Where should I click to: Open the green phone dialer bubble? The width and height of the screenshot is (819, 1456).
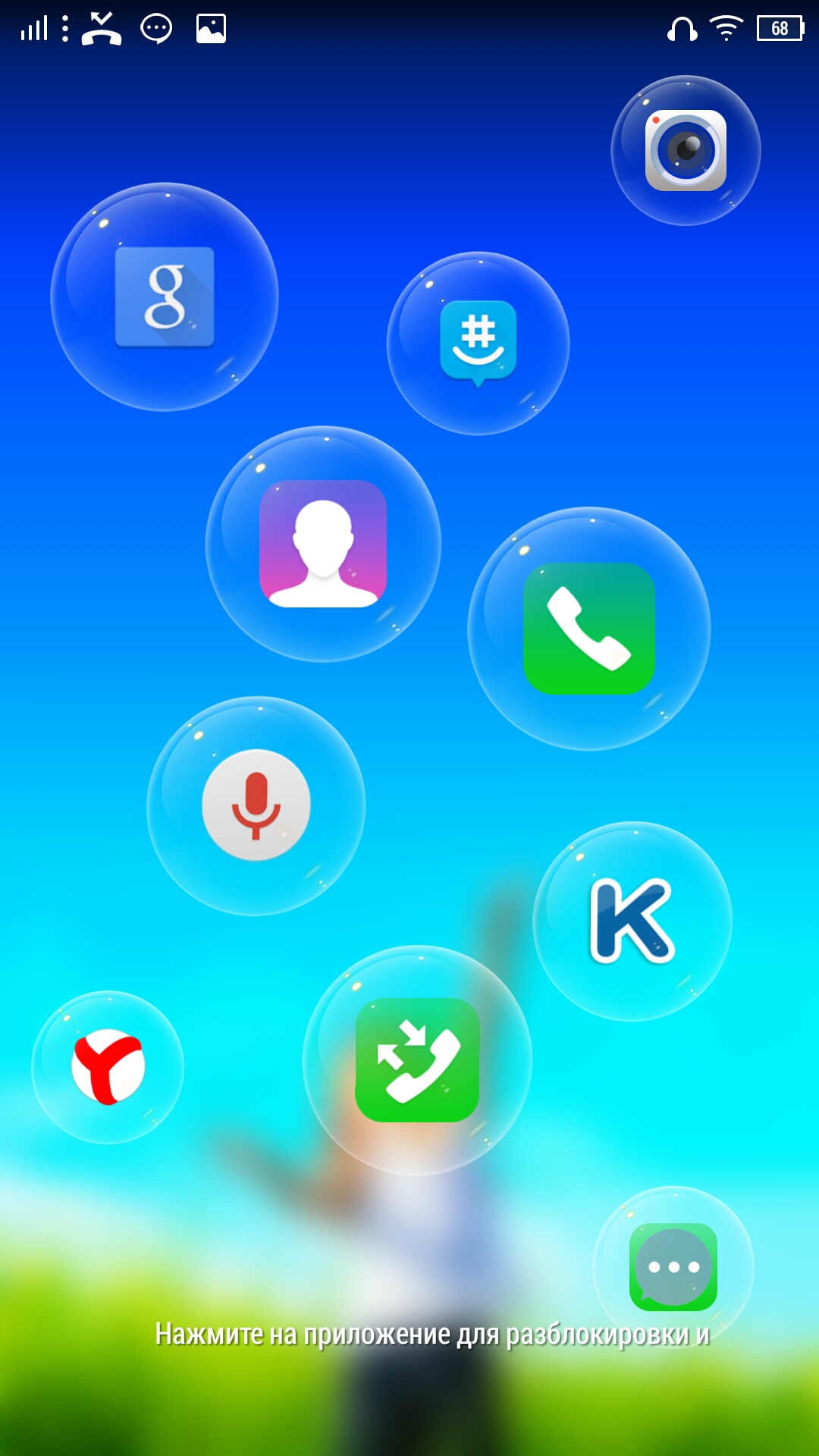pyautogui.click(x=589, y=629)
